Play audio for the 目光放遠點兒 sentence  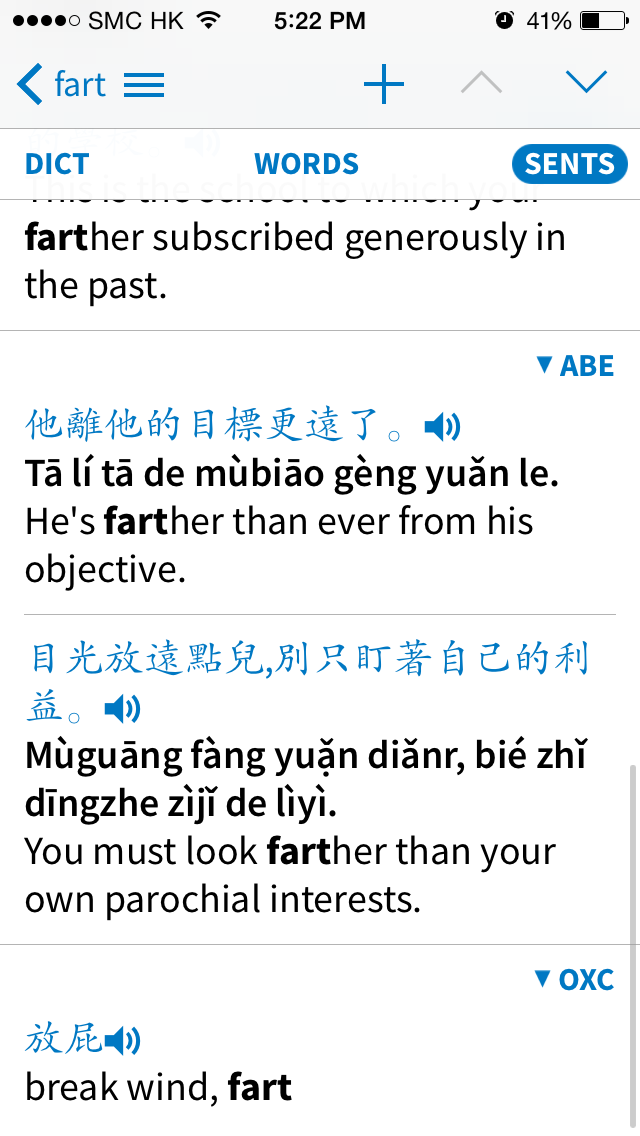[122, 709]
